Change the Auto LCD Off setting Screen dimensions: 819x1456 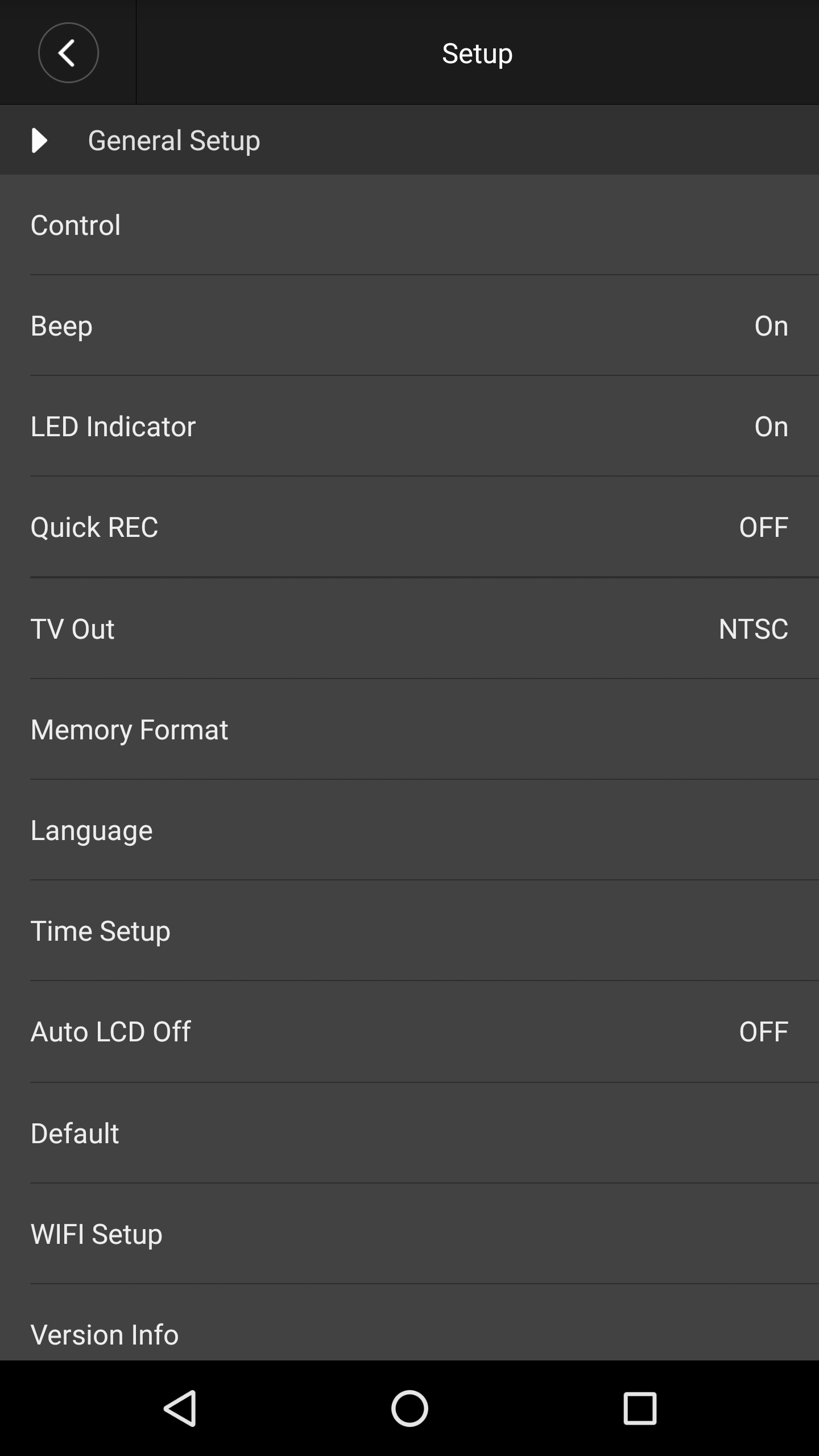click(409, 1032)
